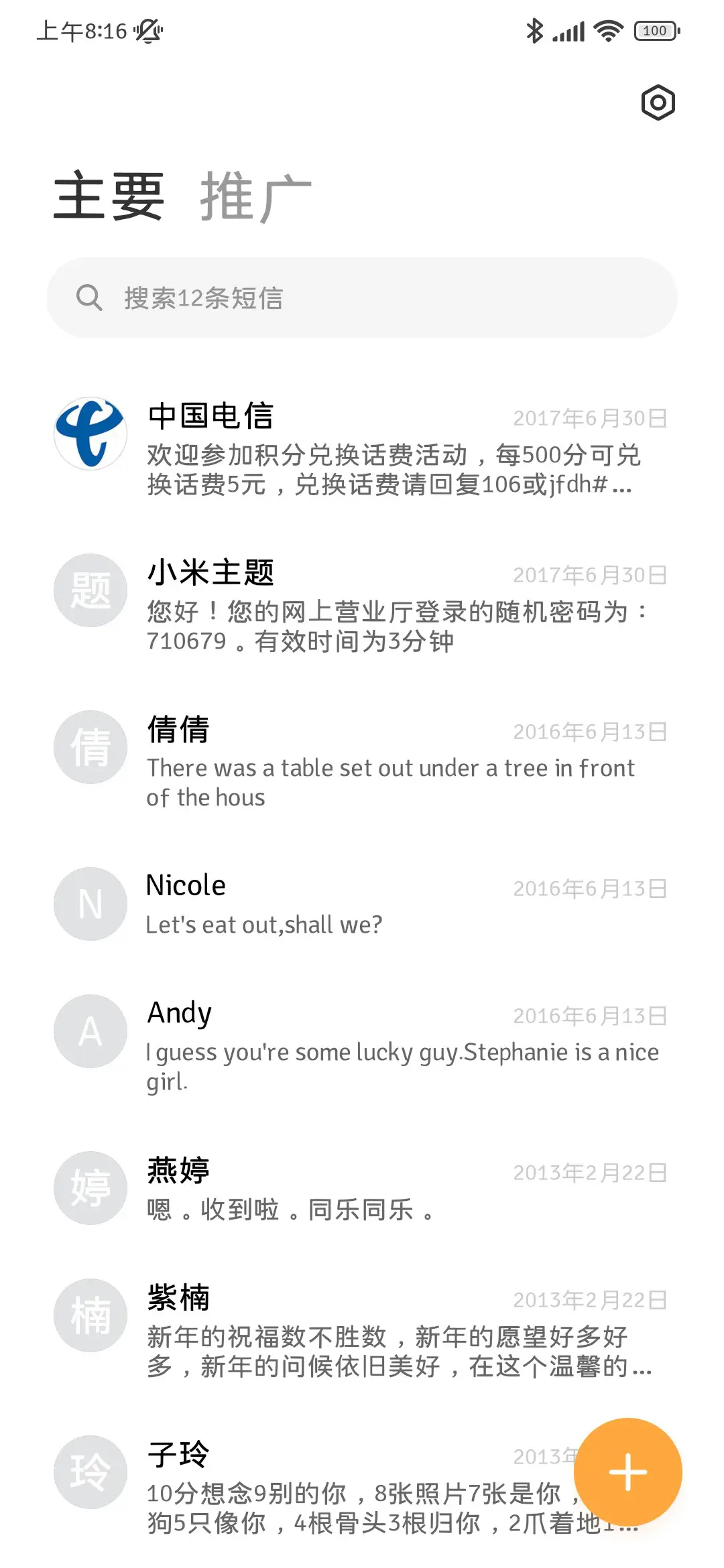Click the search magnifier icon
Image resolution: width=724 pixels, height=1568 pixels.
89,297
